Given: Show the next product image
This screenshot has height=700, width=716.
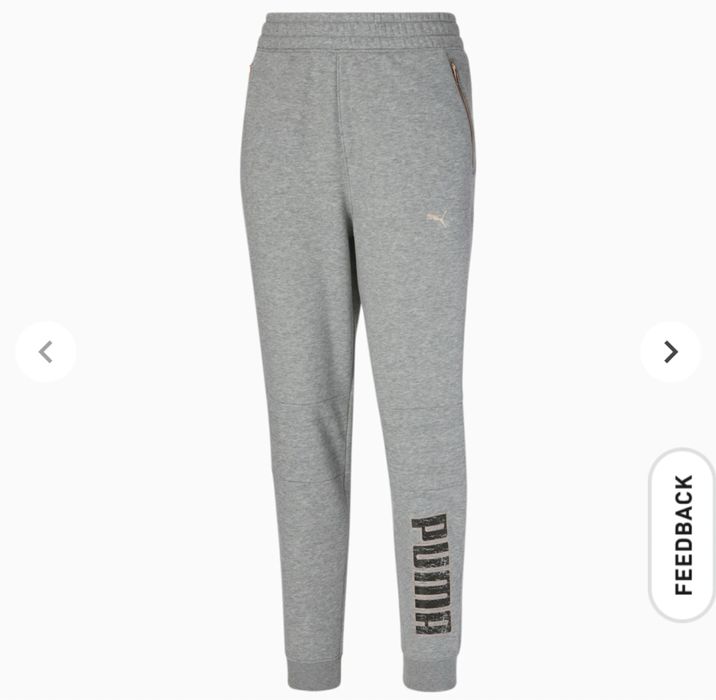Looking at the screenshot, I should point(670,352).
